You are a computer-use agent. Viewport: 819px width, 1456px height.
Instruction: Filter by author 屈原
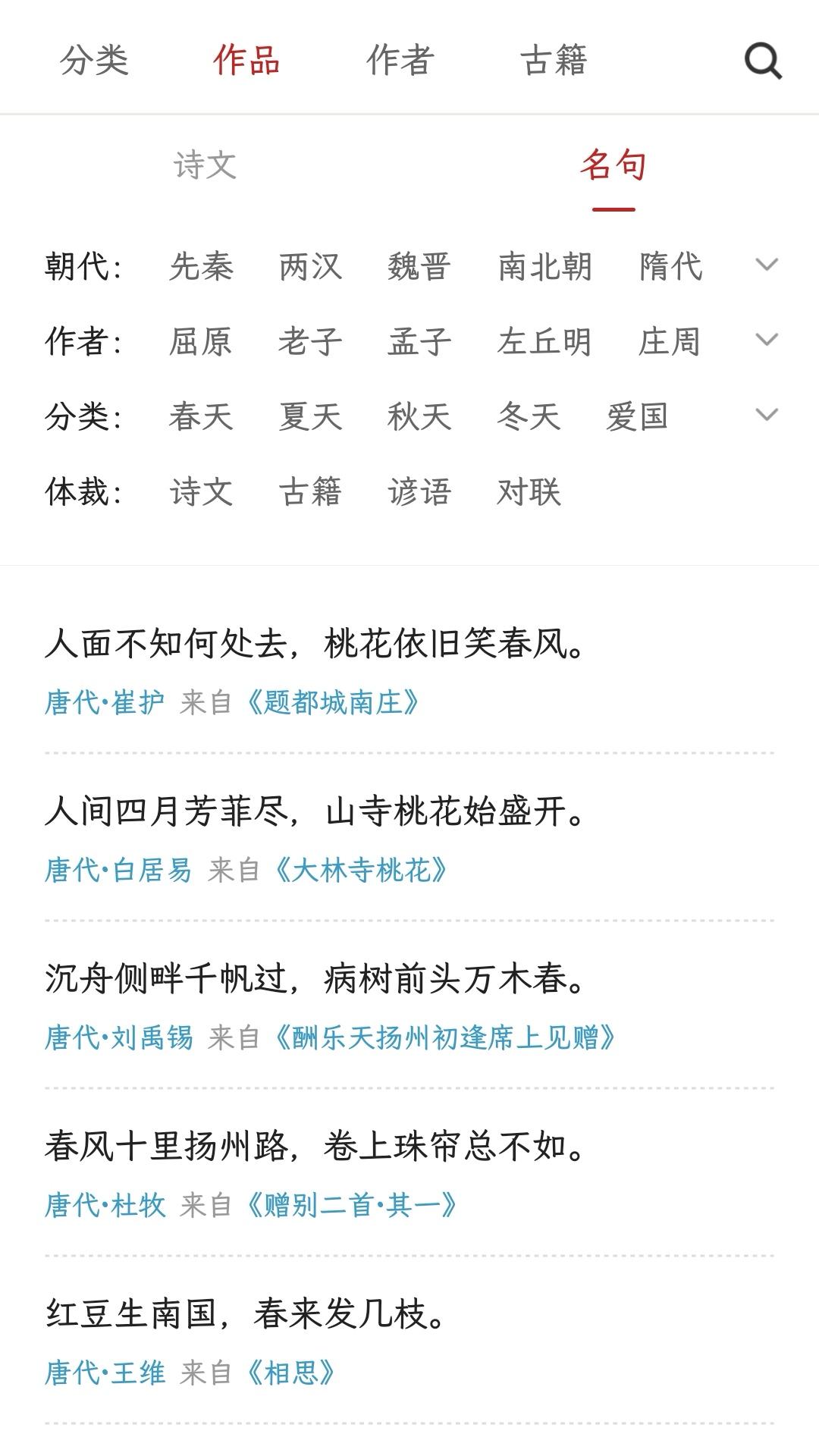(202, 343)
